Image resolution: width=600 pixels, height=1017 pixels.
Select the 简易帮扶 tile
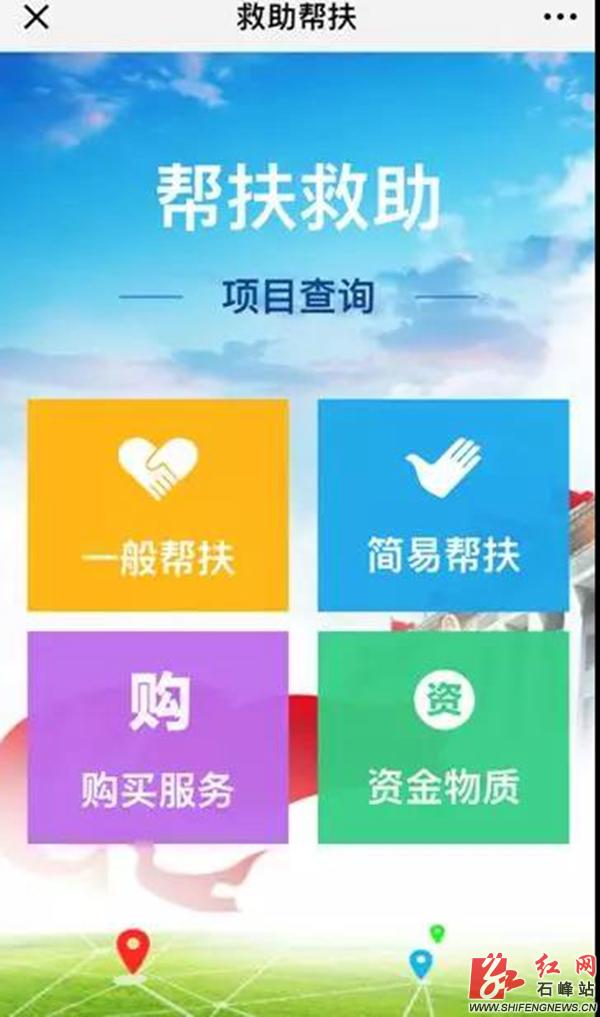pos(443,506)
